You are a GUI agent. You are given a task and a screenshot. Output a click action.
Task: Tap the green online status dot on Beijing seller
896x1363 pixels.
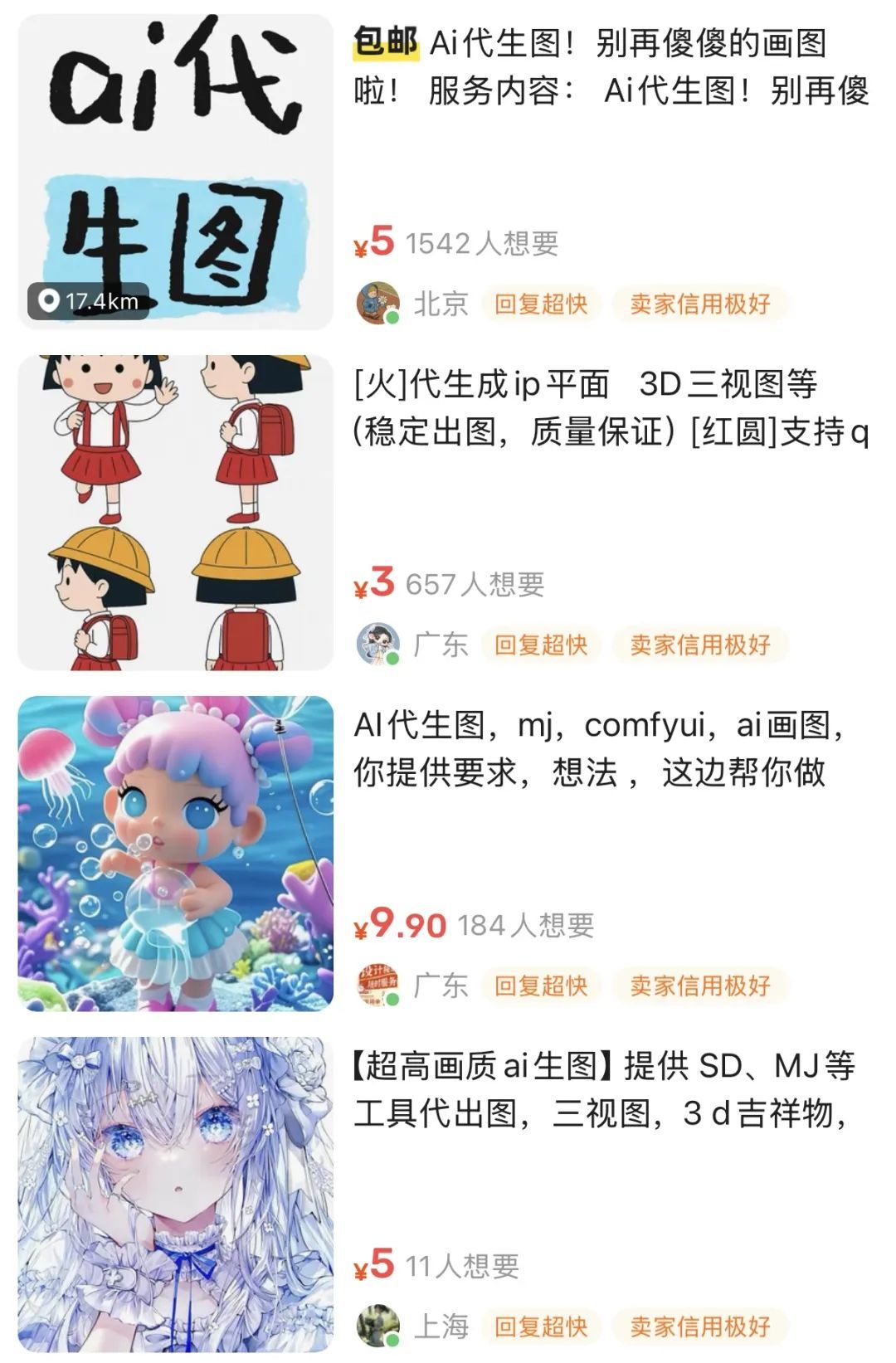click(x=390, y=318)
